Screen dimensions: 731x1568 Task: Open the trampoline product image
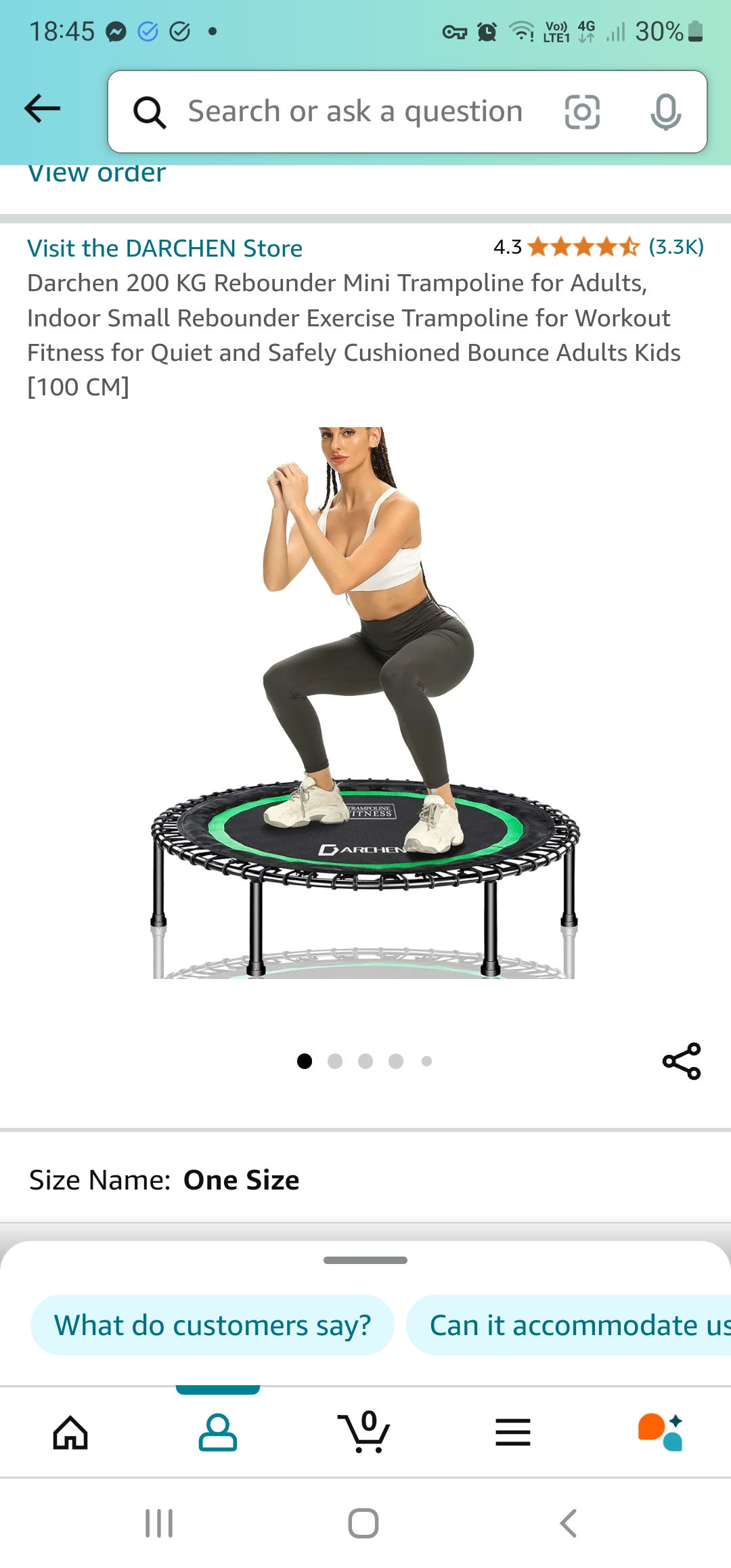(365, 704)
